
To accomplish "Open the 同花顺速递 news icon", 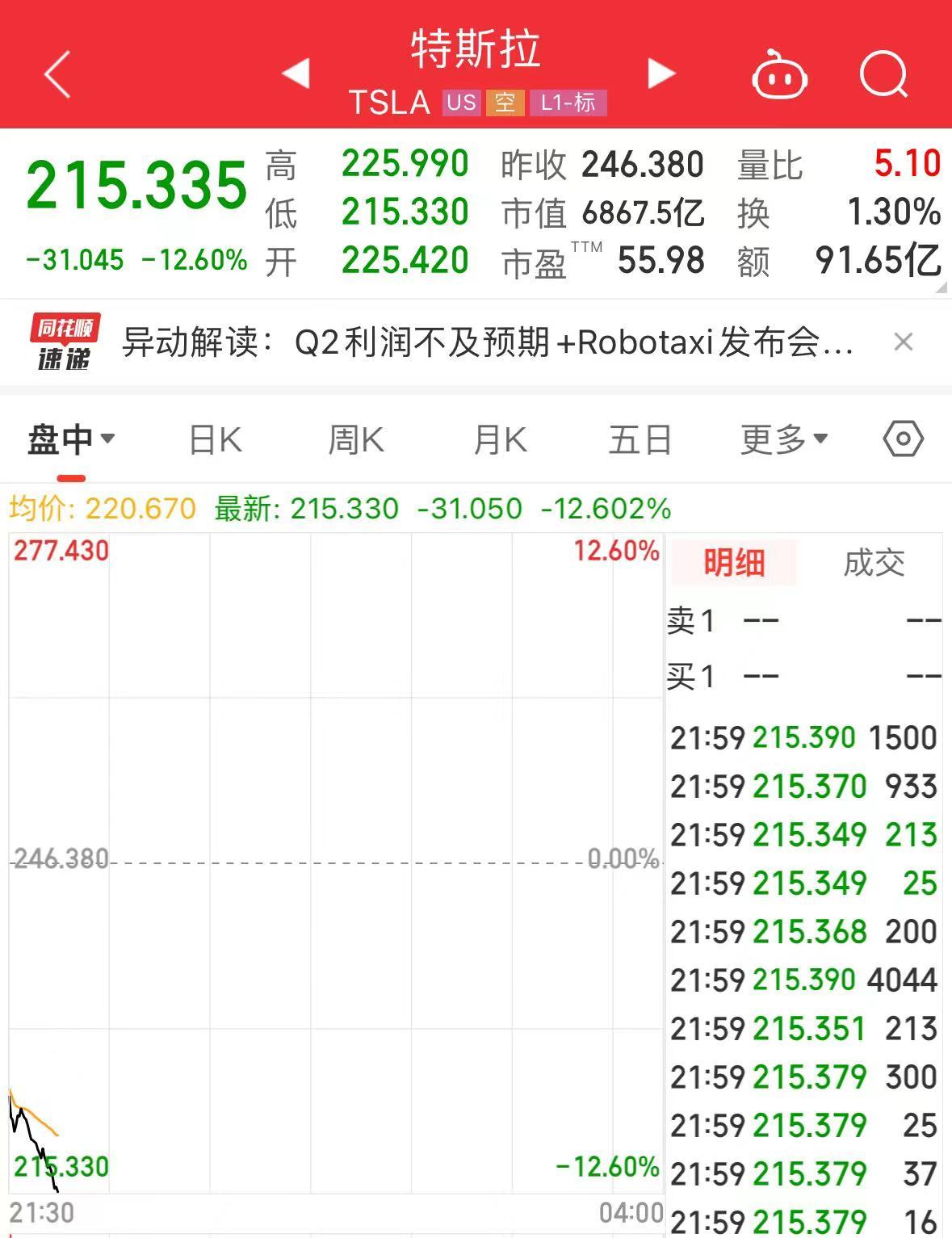I will [x=63, y=342].
